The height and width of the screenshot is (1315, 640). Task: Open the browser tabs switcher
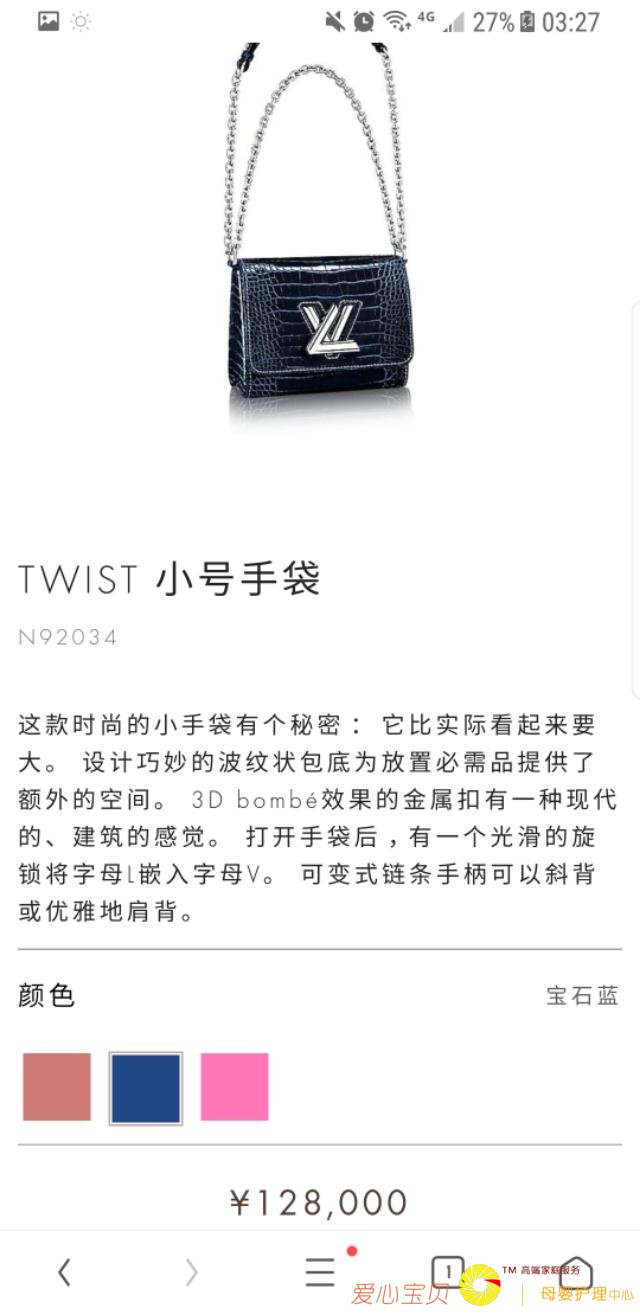click(x=447, y=1272)
